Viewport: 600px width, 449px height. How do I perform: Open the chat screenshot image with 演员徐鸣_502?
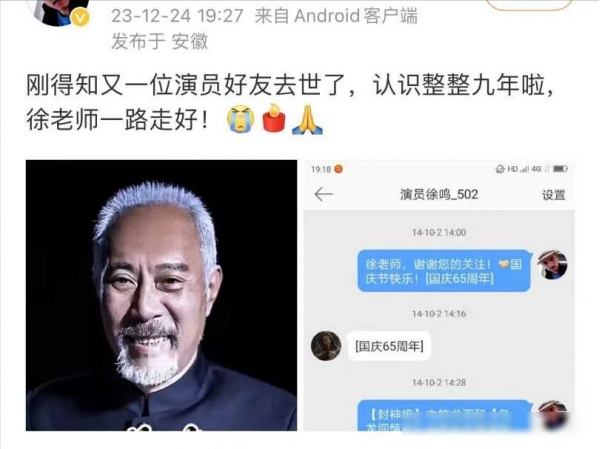point(440,295)
